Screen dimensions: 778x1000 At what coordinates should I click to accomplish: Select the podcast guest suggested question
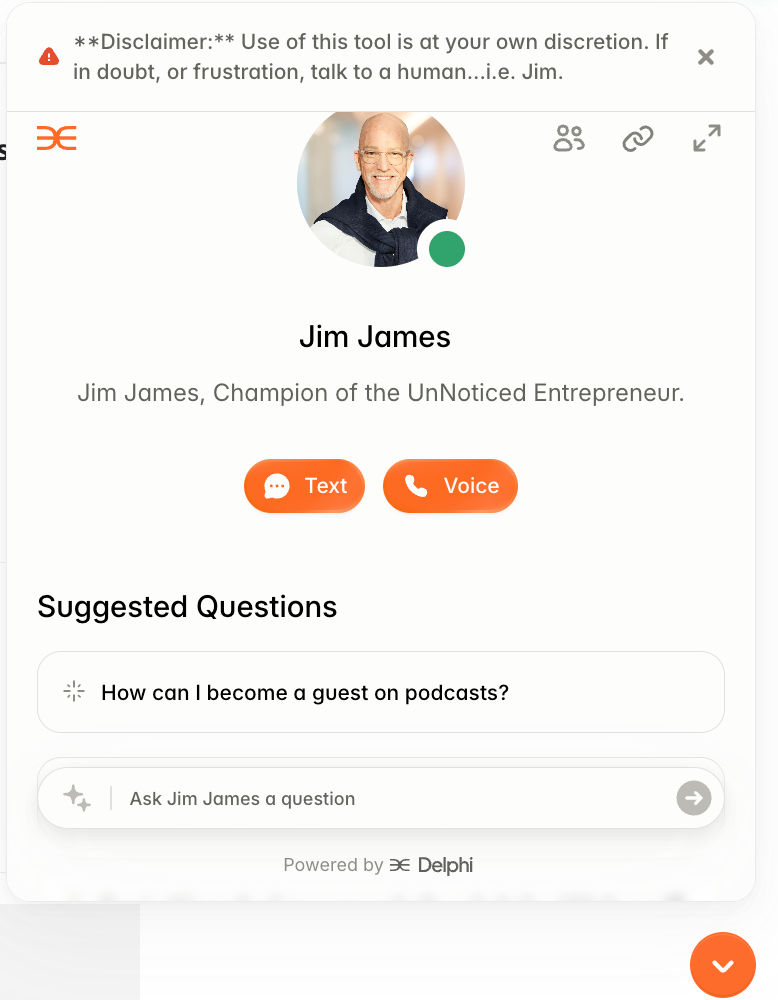[380, 692]
